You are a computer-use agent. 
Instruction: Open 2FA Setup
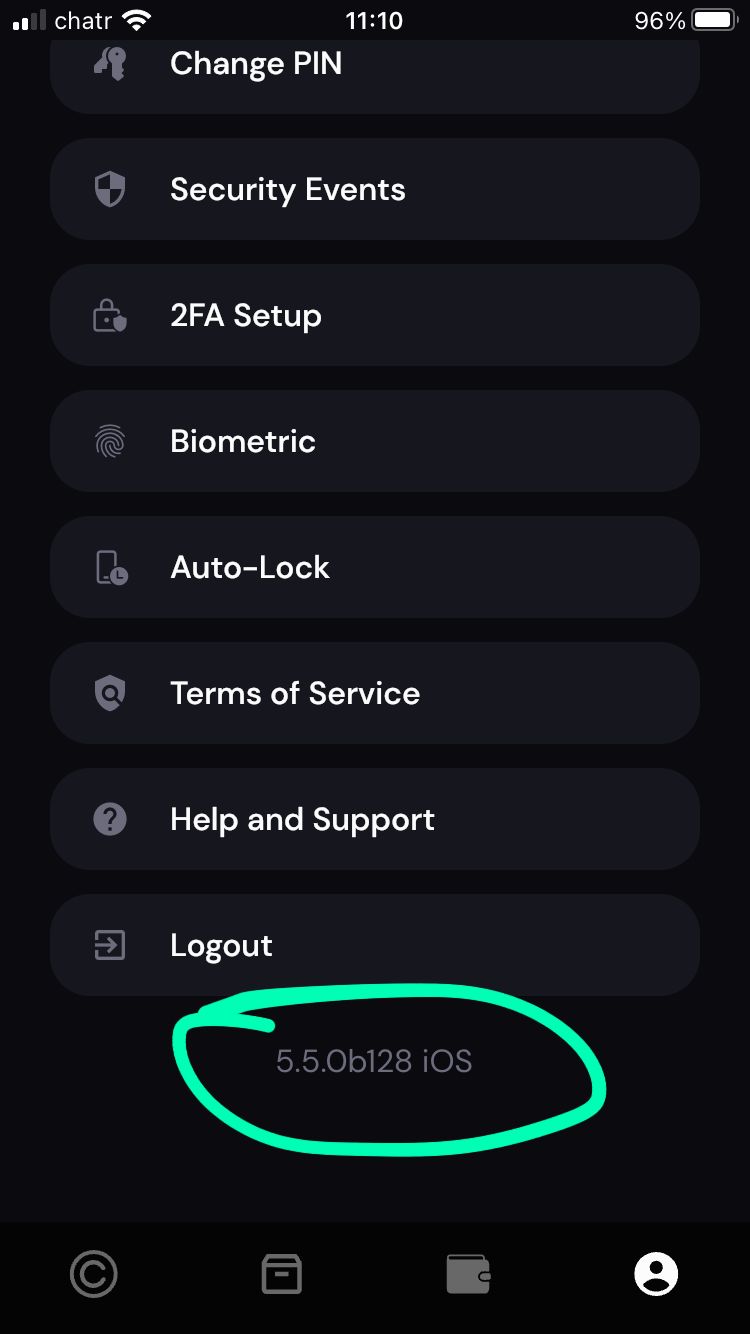tap(374, 315)
